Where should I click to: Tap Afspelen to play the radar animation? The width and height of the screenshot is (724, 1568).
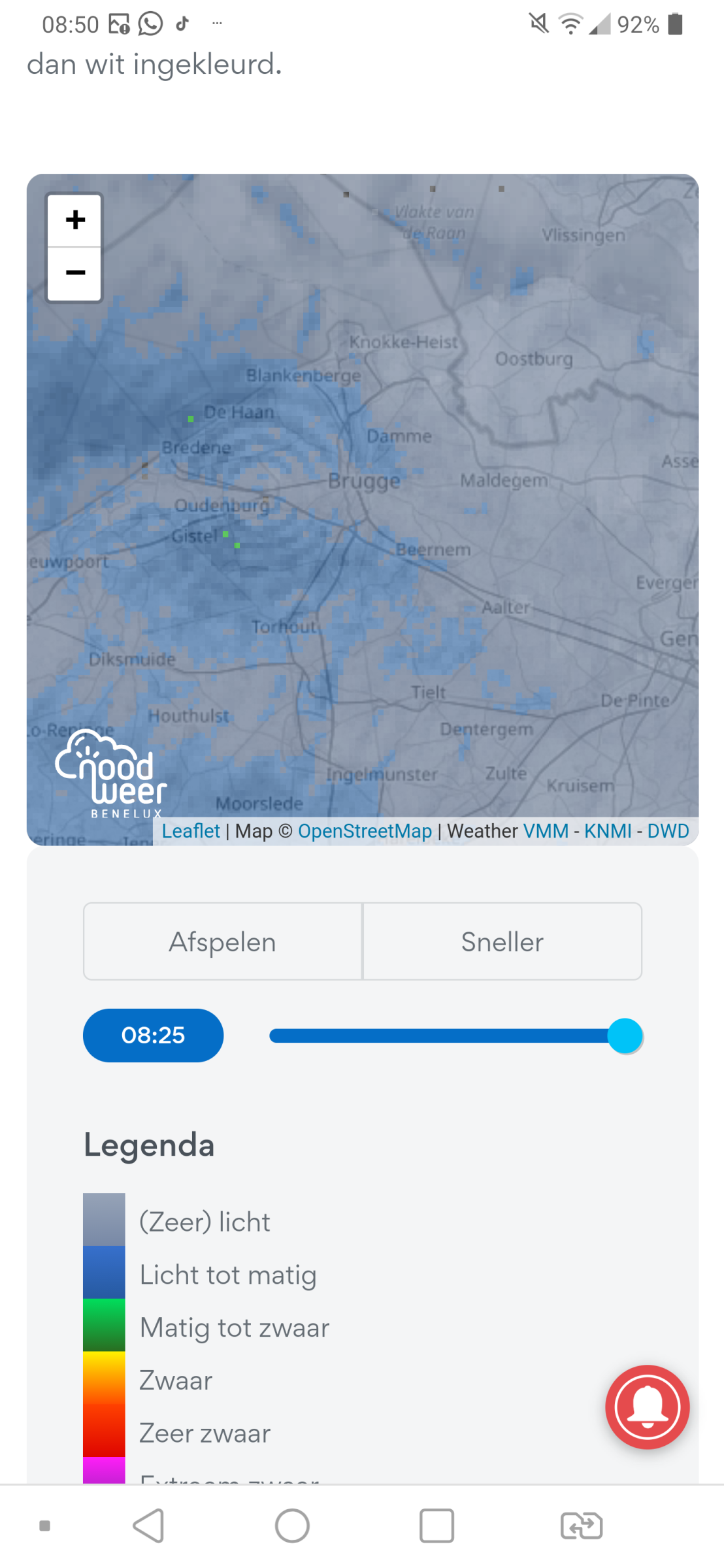[x=223, y=941]
